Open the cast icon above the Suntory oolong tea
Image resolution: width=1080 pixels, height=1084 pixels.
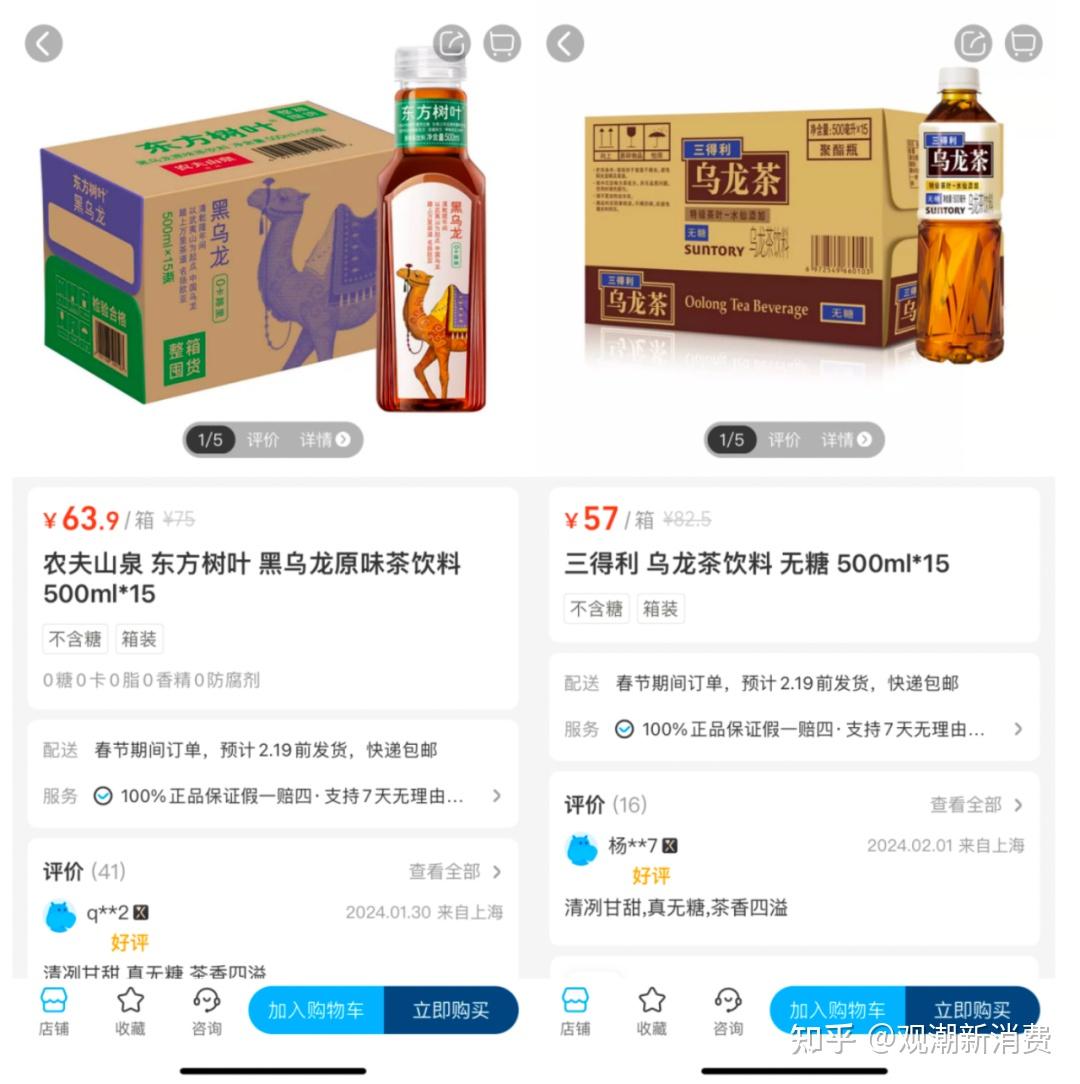click(x=1022, y=43)
